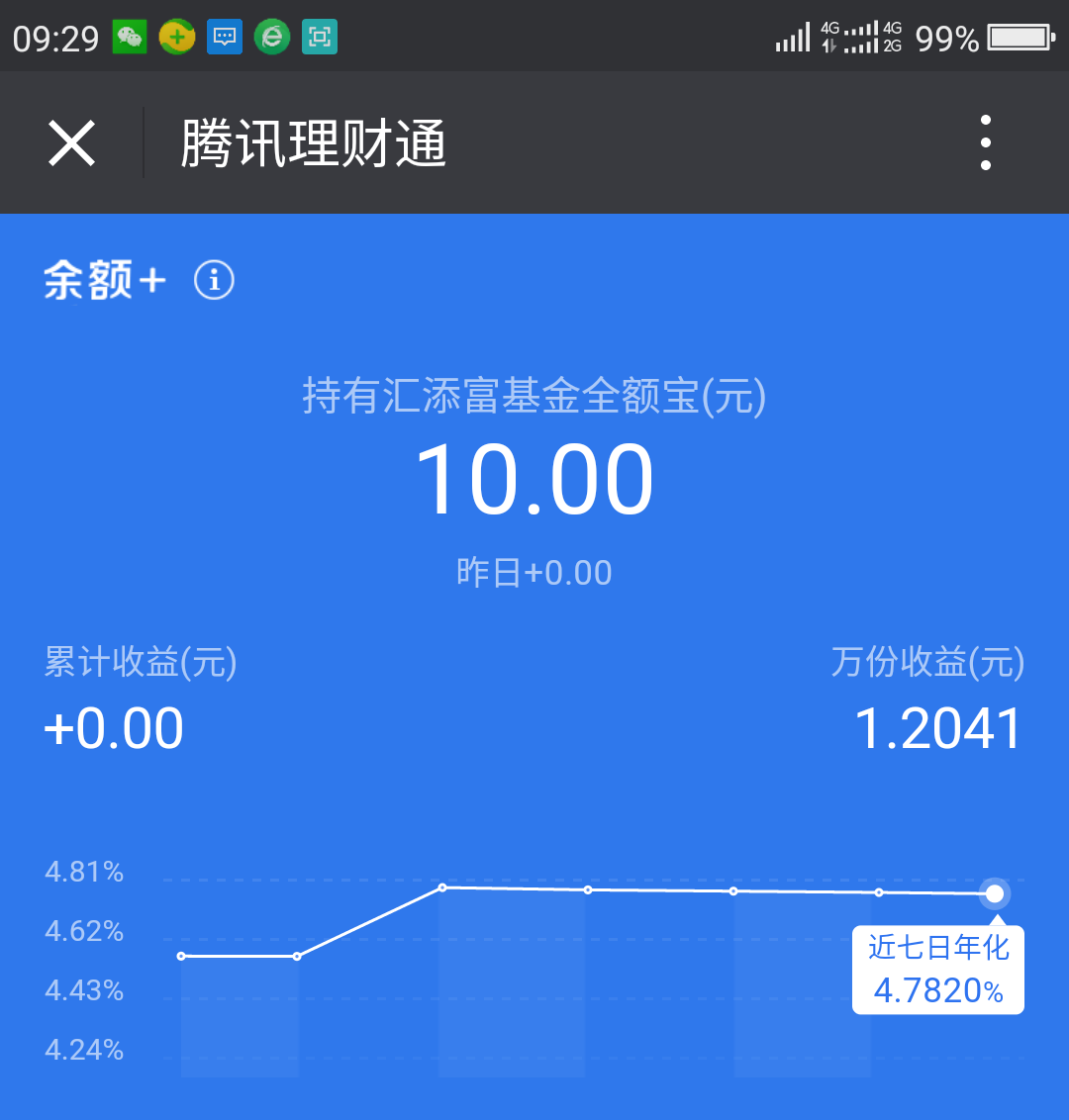Tap the battery indicator icon

[1021, 37]
